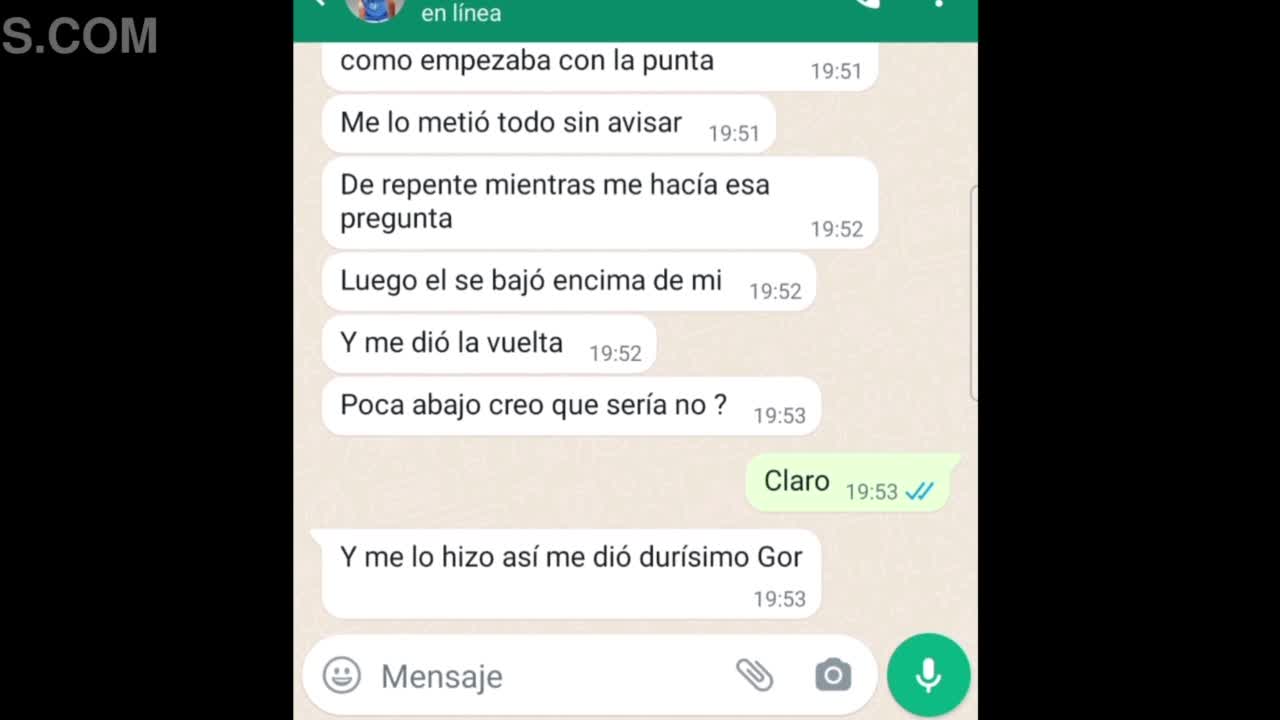The height and width of the screenshot is (720, 1280).
Task: Open the camera from the message bar
Action: click(832, 676)
